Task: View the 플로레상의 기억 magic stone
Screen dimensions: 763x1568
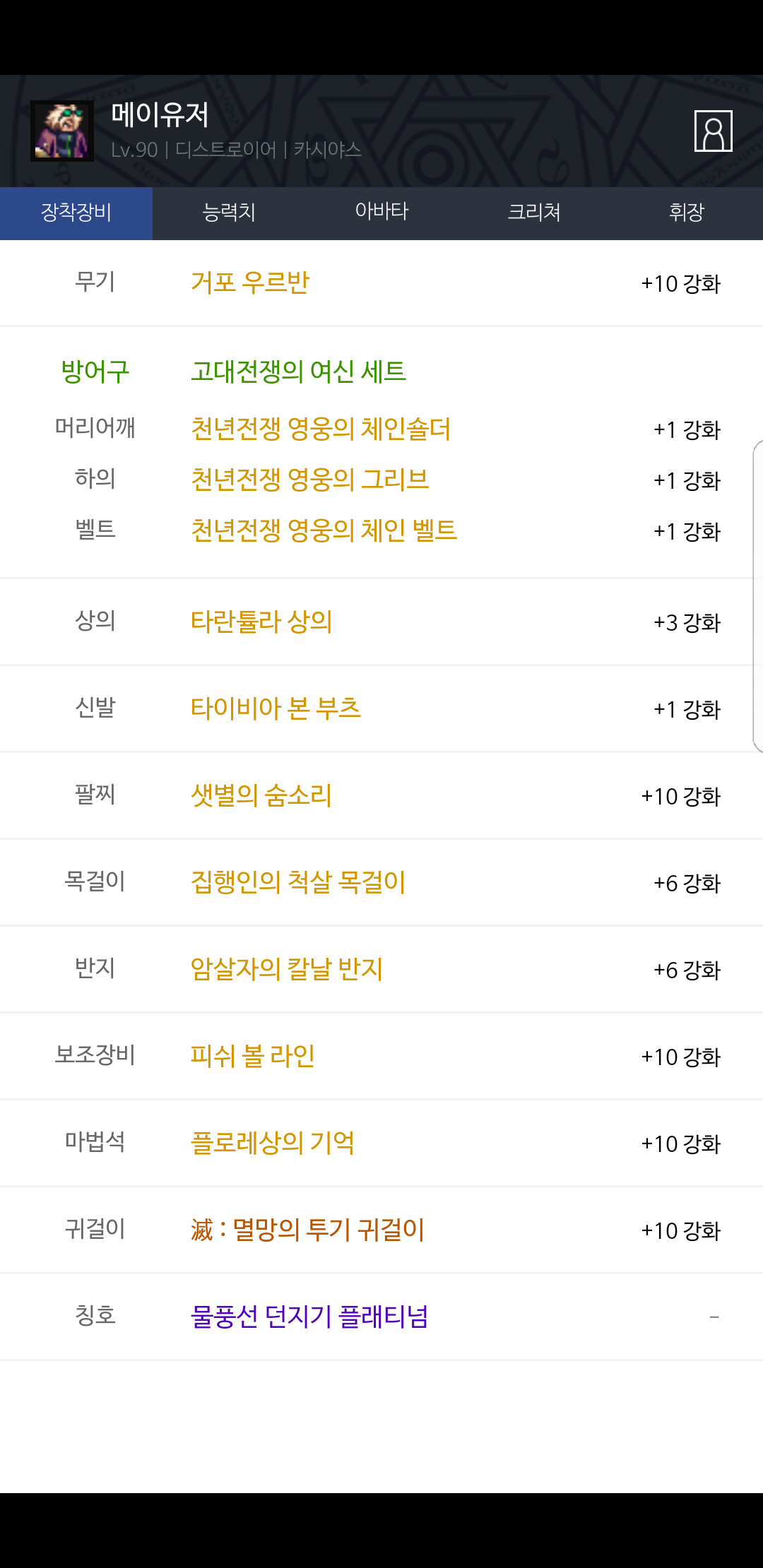Action: (272, 1143)
